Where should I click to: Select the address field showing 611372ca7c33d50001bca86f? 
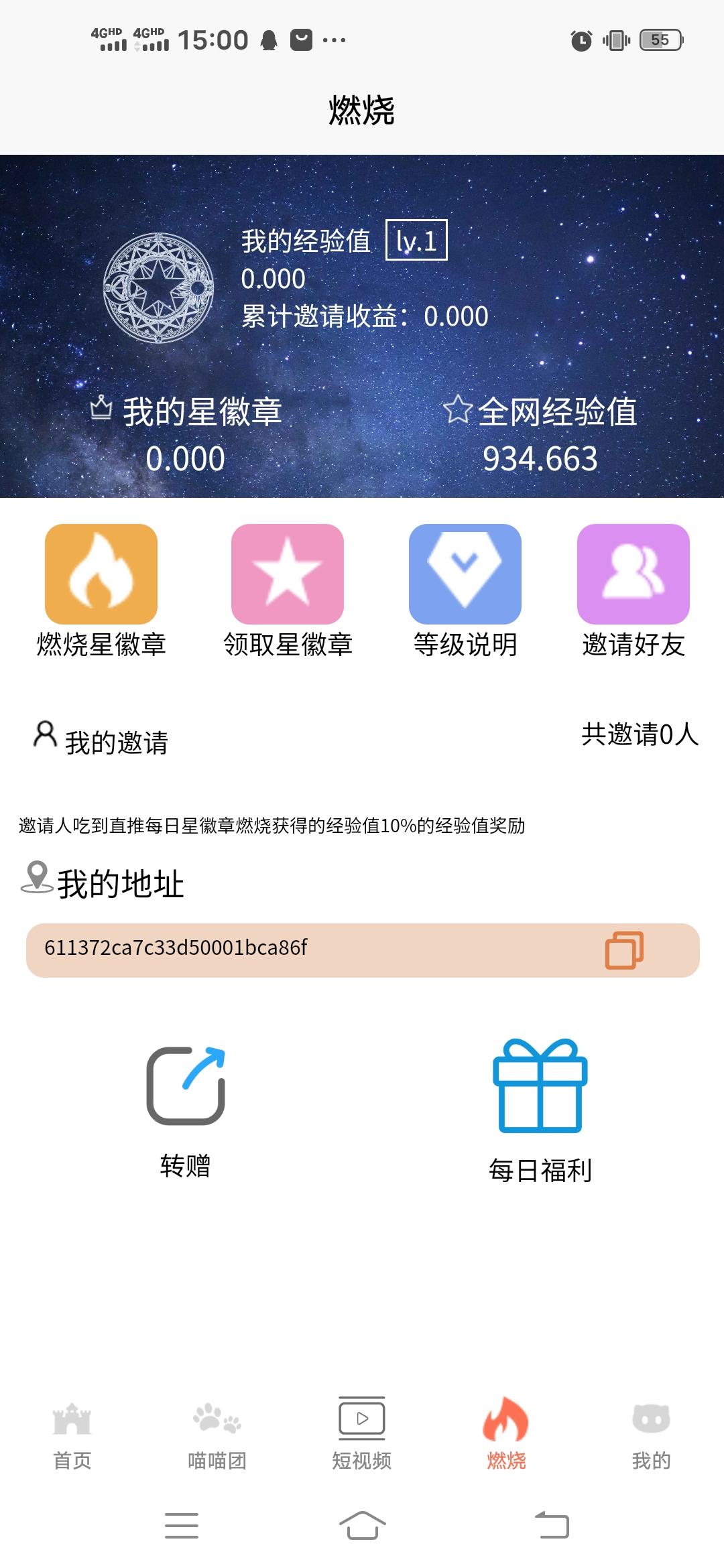pos(268,948)
